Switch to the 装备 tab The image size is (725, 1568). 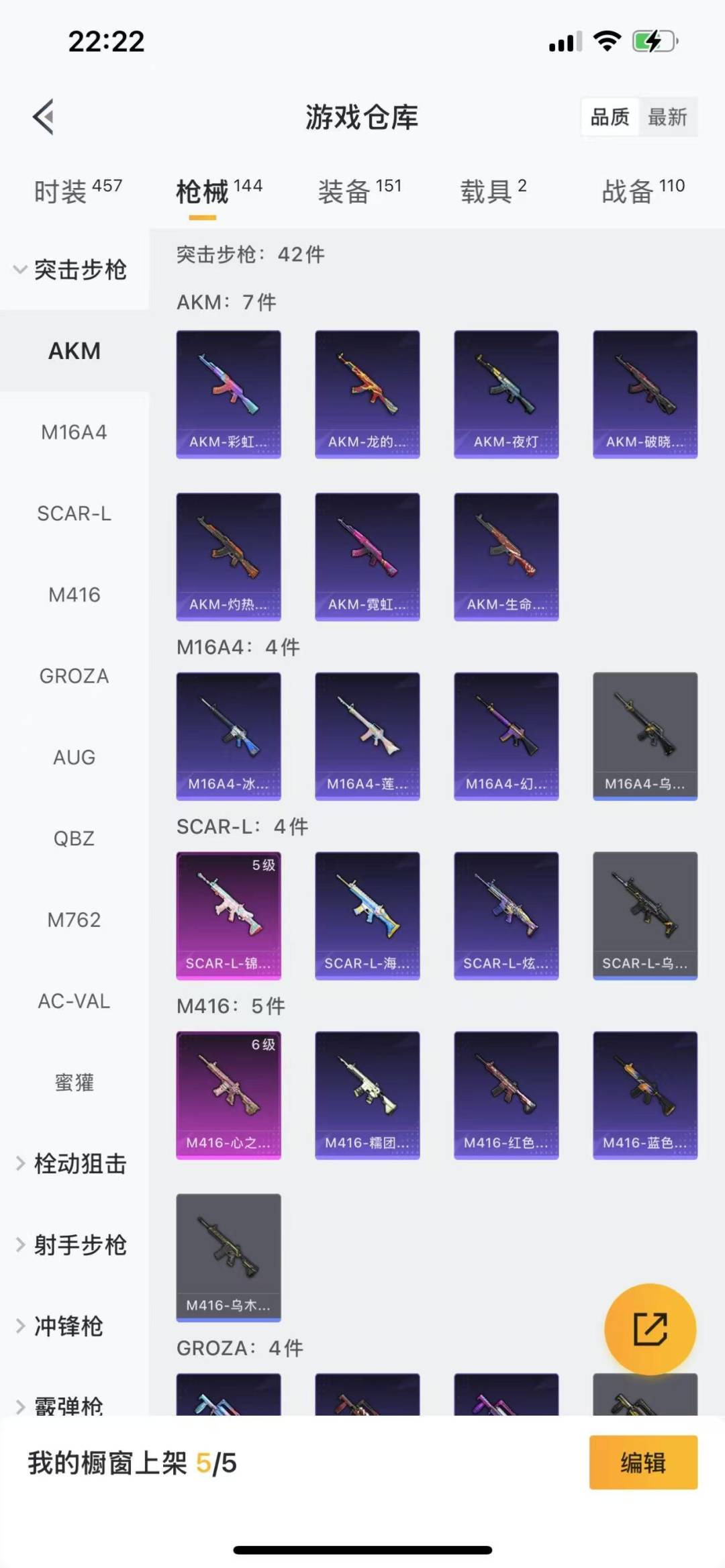point(359,191)
